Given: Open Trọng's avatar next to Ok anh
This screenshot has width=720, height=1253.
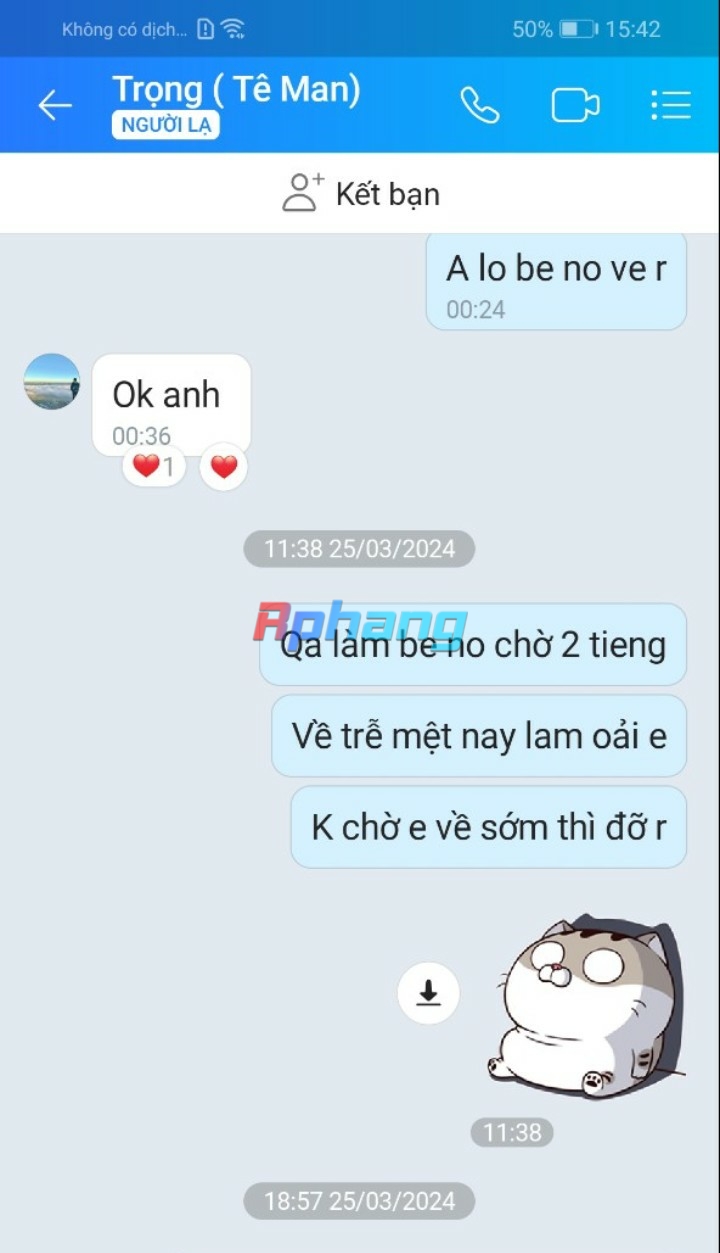Looking at the screenshot, I should click(52, 381).
